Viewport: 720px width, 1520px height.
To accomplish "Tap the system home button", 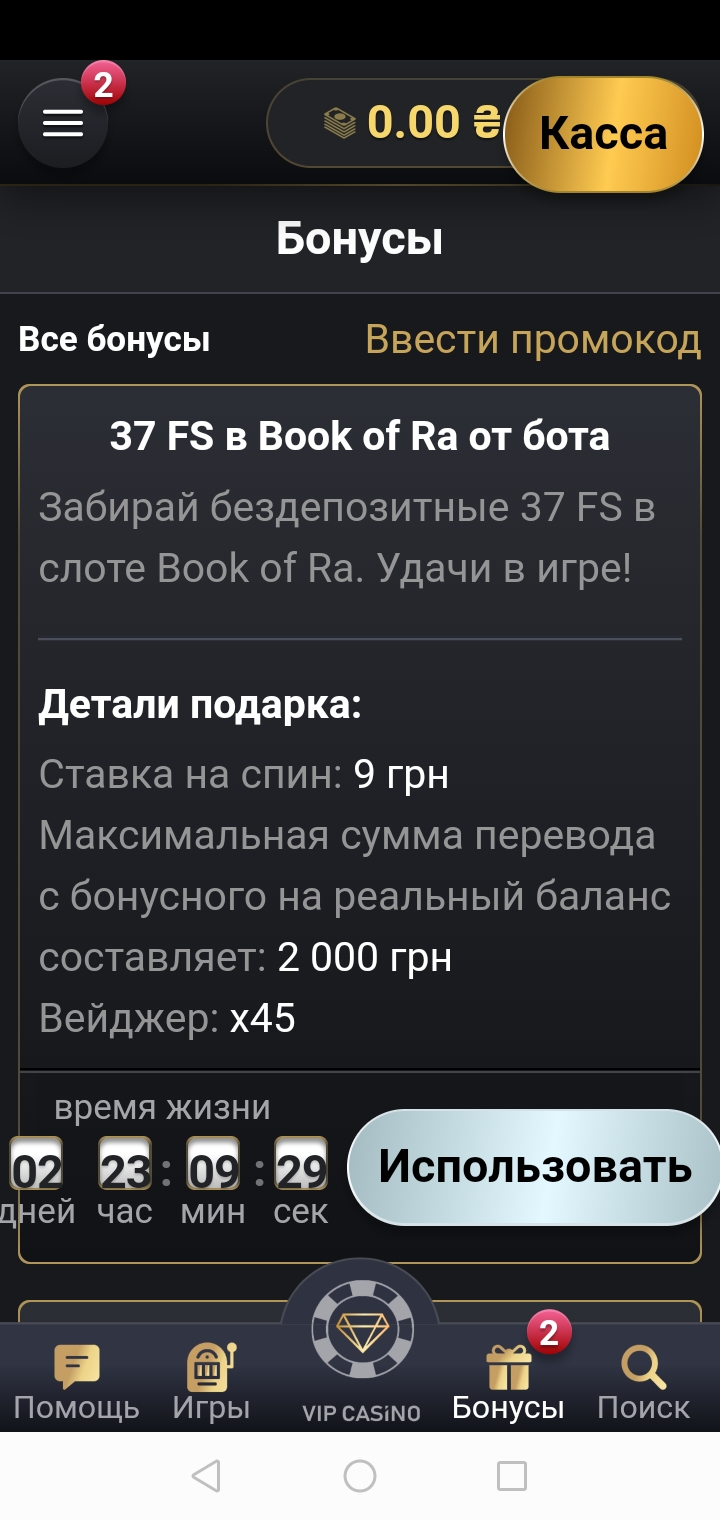I will click(x=360, y=1476).
